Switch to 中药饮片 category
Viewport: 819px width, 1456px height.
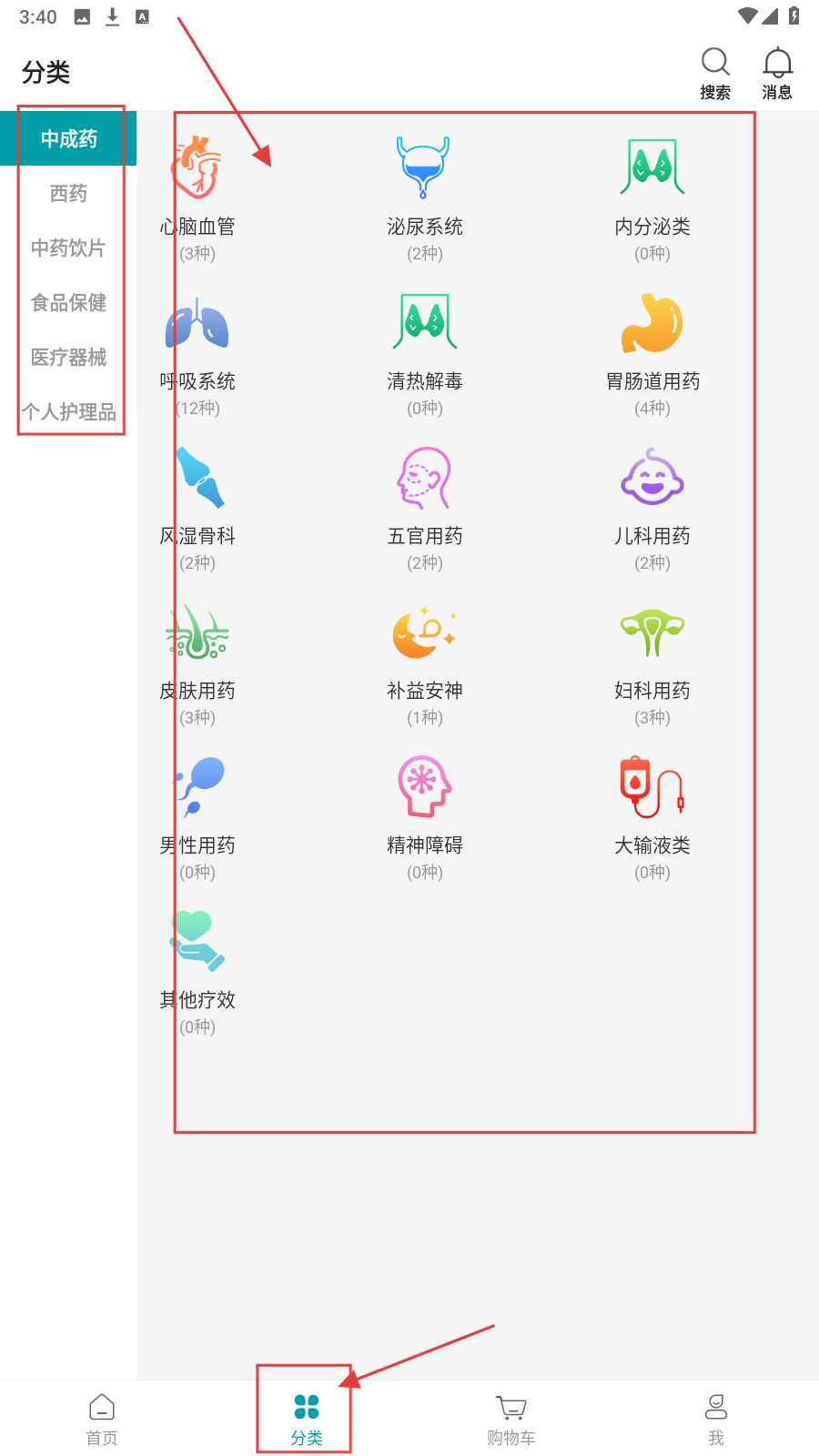point(68,248)
